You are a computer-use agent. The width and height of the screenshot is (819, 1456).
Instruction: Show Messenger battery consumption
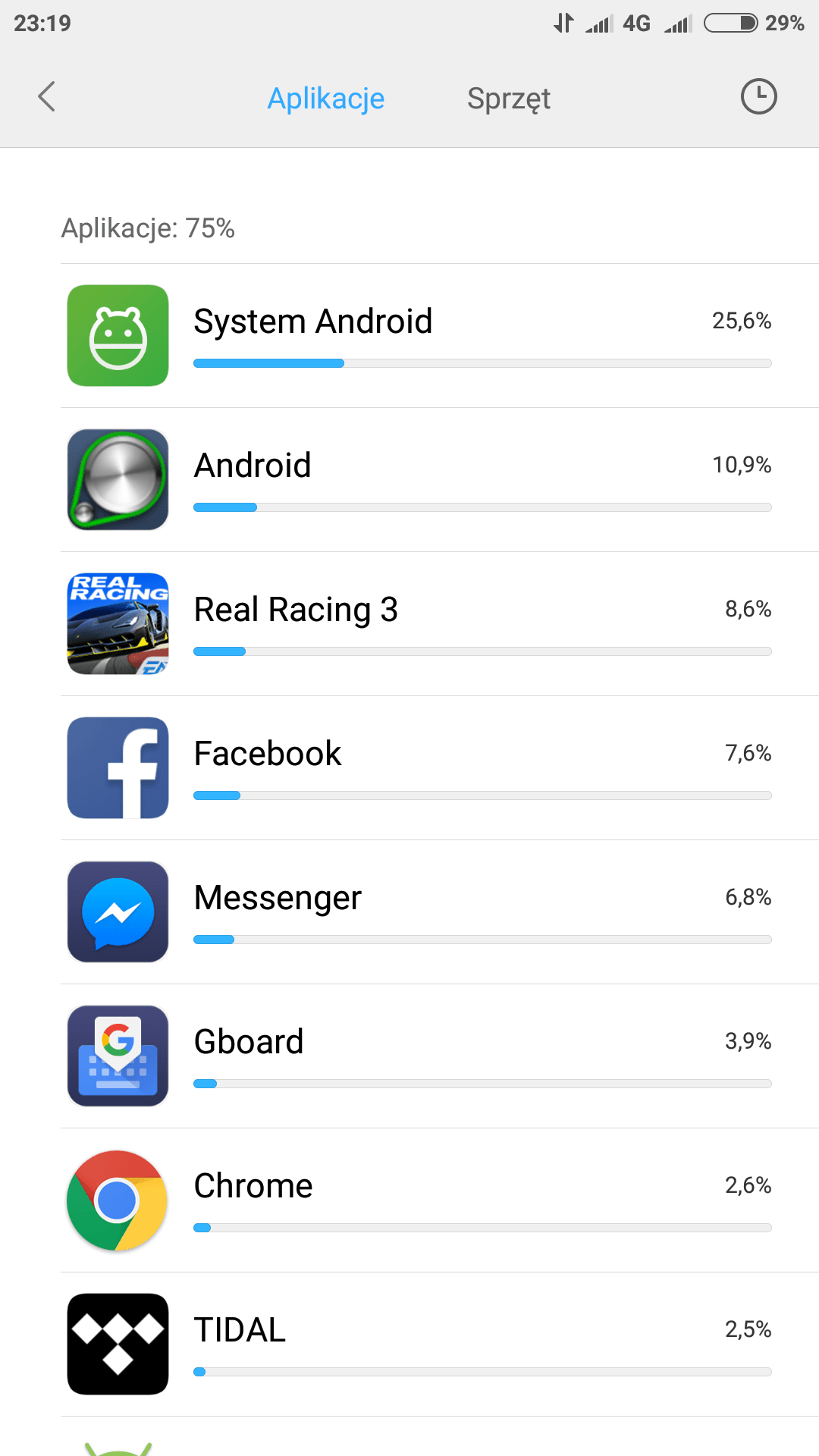pos(440,912)
